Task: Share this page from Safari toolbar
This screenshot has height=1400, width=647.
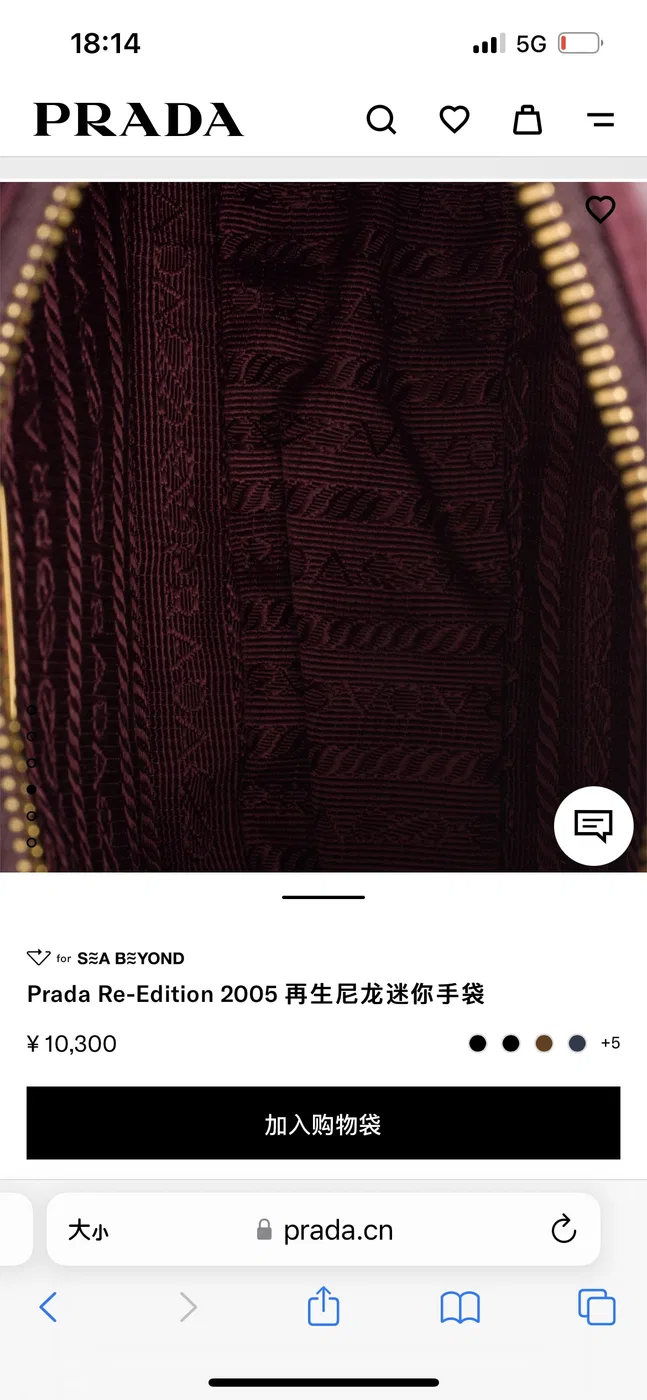Action: click(323, 1305)
